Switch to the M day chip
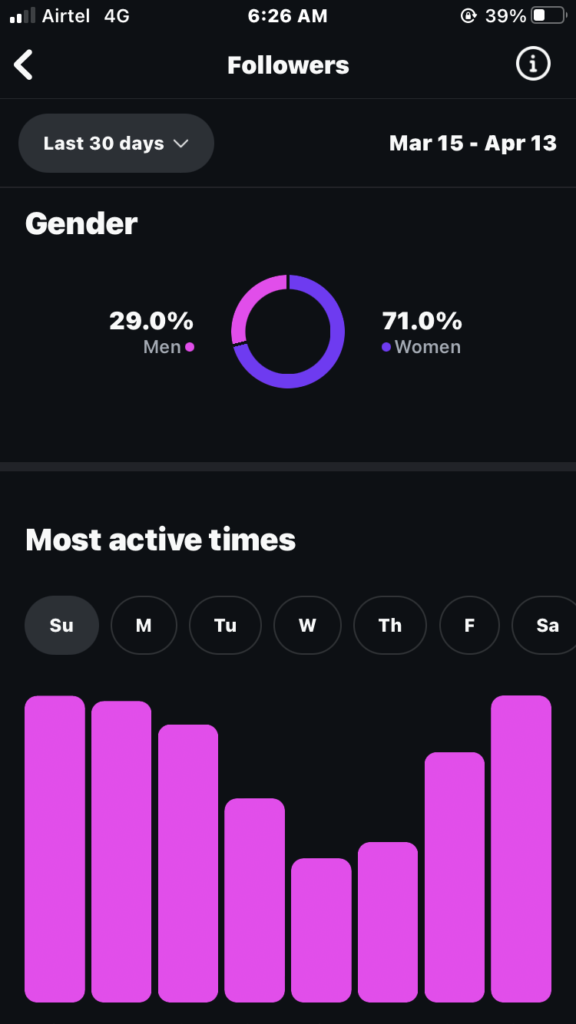The height and width of the screenshot is (1024, 576). coord(144,625)
